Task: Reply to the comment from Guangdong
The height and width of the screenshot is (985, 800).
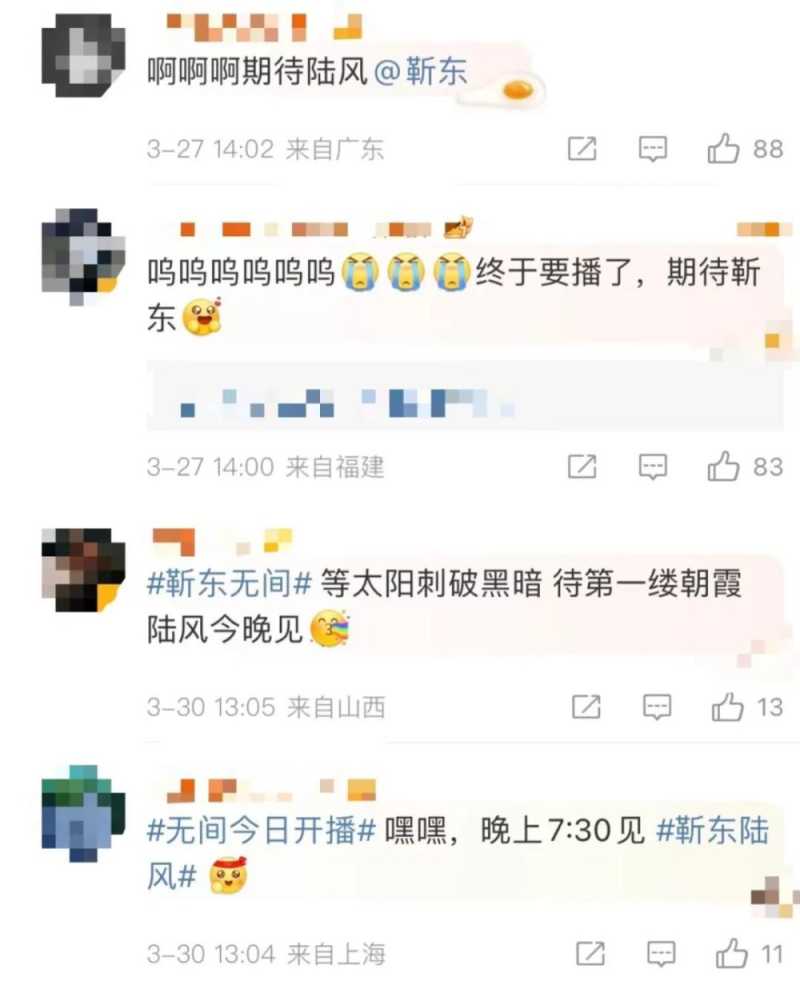Action: [x=652, y=150]
